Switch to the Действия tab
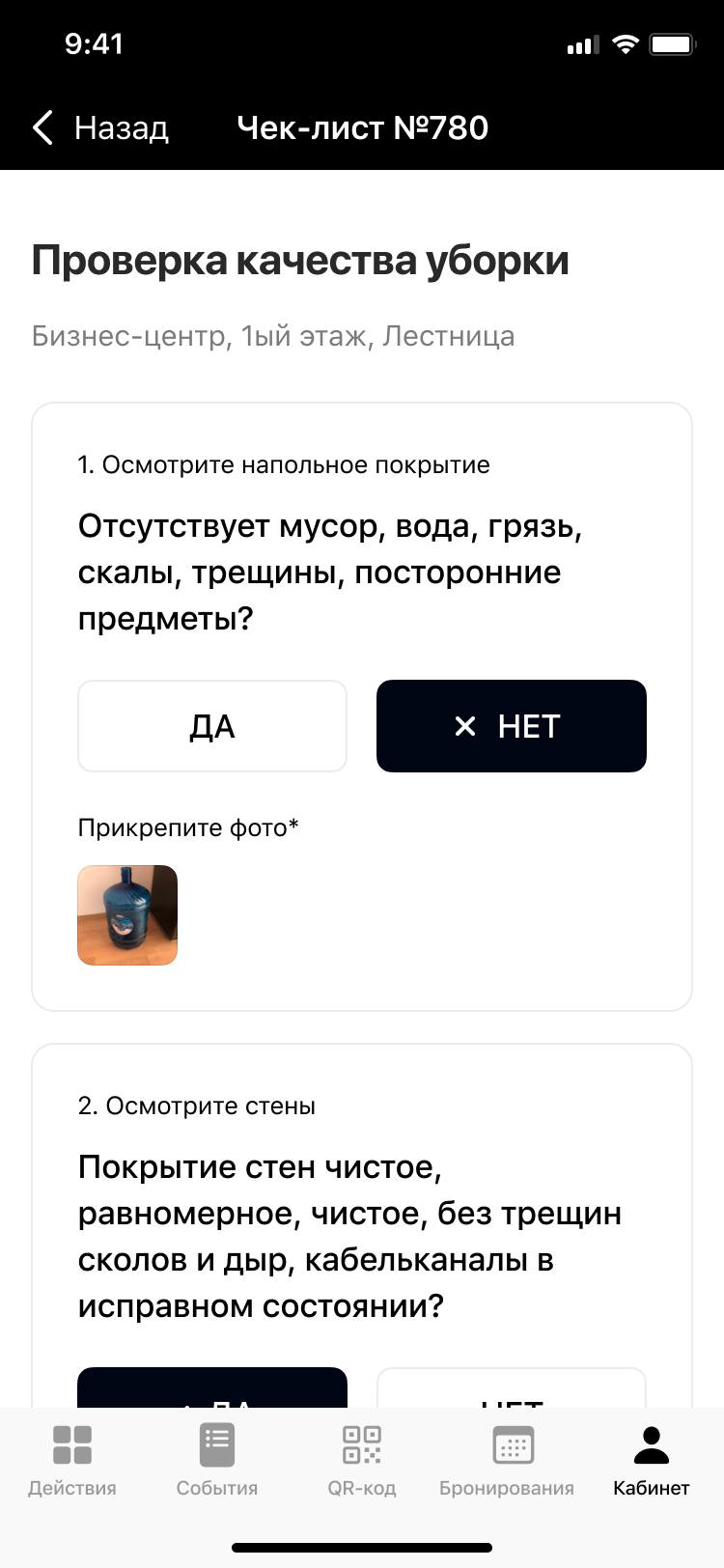This screenshot has width=724, height=1568. coord(72,1460)
